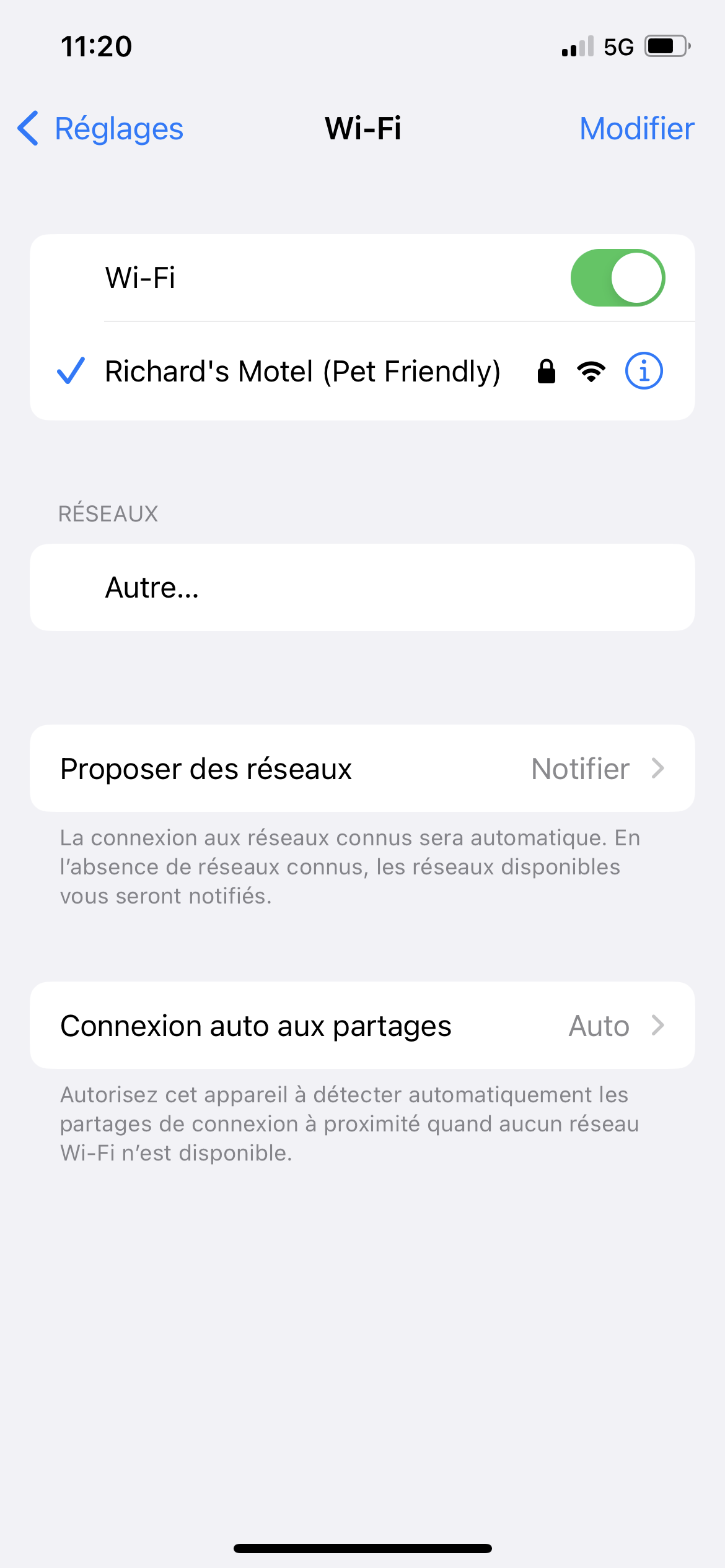
Task: Tap Modifier in the top bar
Action: coord(636,129)
